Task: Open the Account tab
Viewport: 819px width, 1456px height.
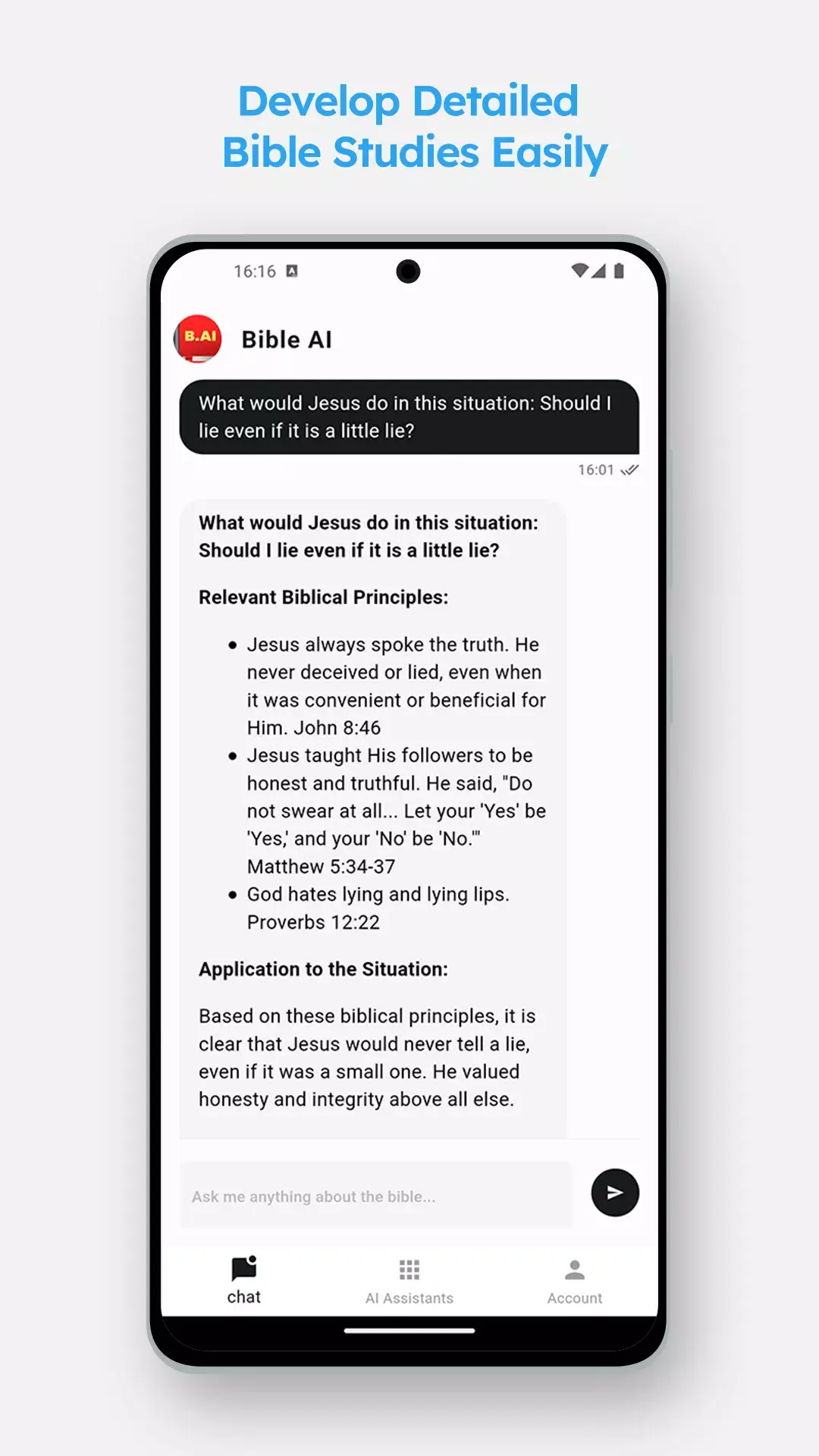Action: pyautogui.click(x=574, y=1280)
